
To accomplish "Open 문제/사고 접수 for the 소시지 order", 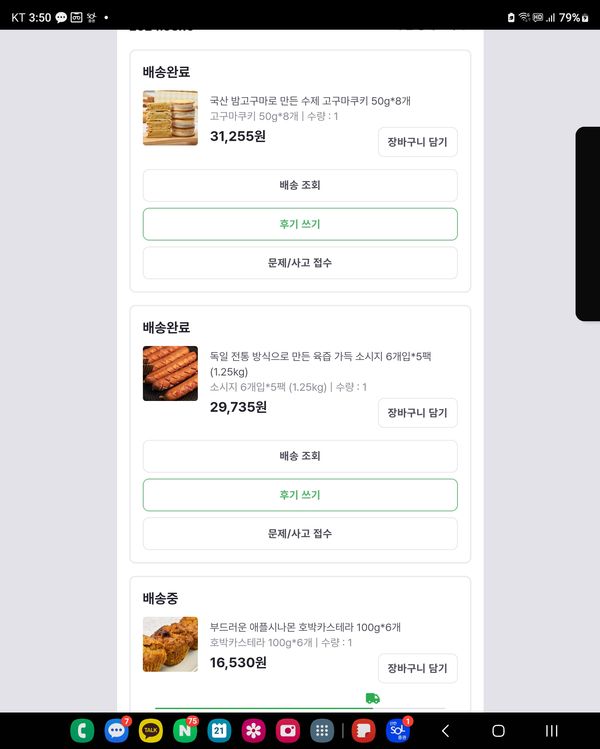I will 300,533.
